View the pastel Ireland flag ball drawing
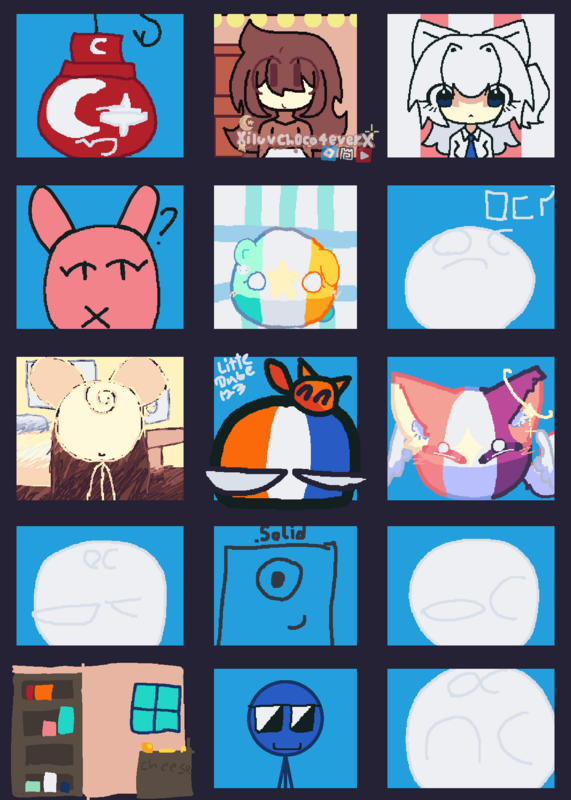571x800 pixels. click(x=285, y=257)
